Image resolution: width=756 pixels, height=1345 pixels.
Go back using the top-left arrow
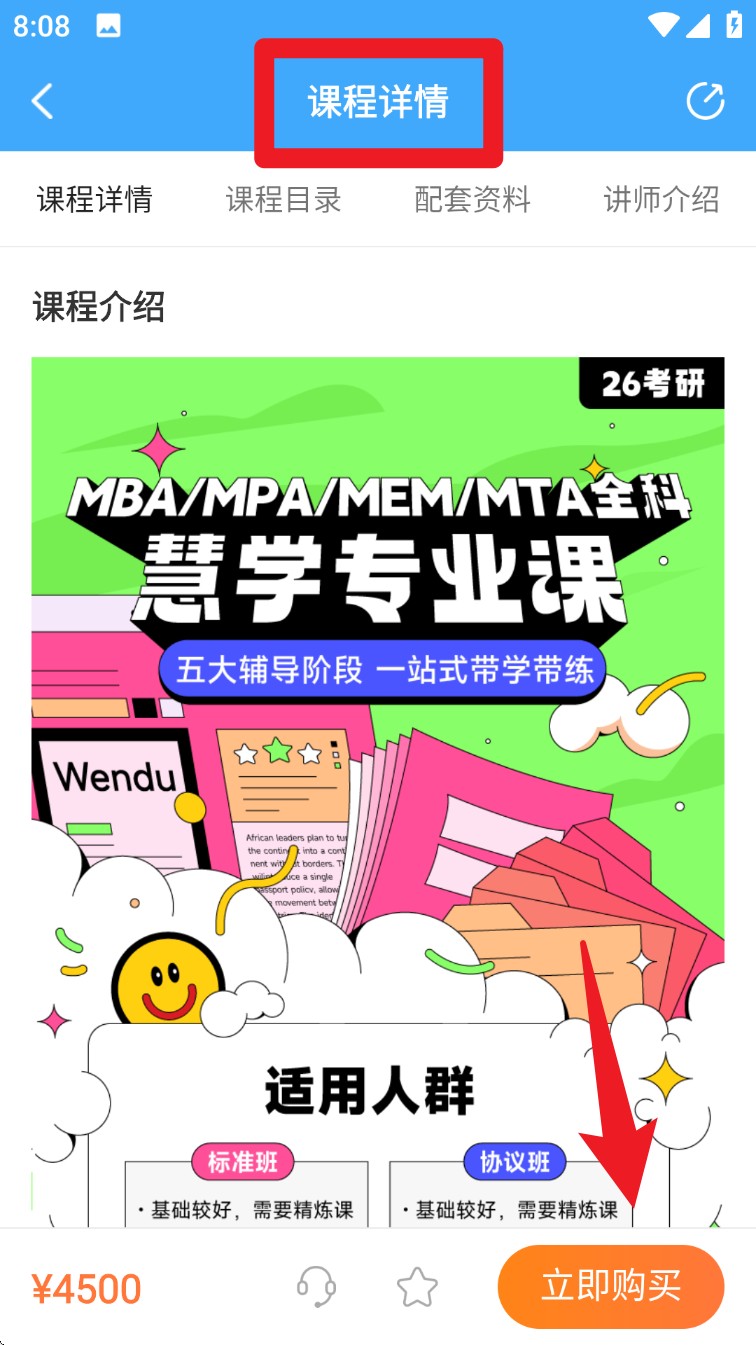click(x=42, y=101)
